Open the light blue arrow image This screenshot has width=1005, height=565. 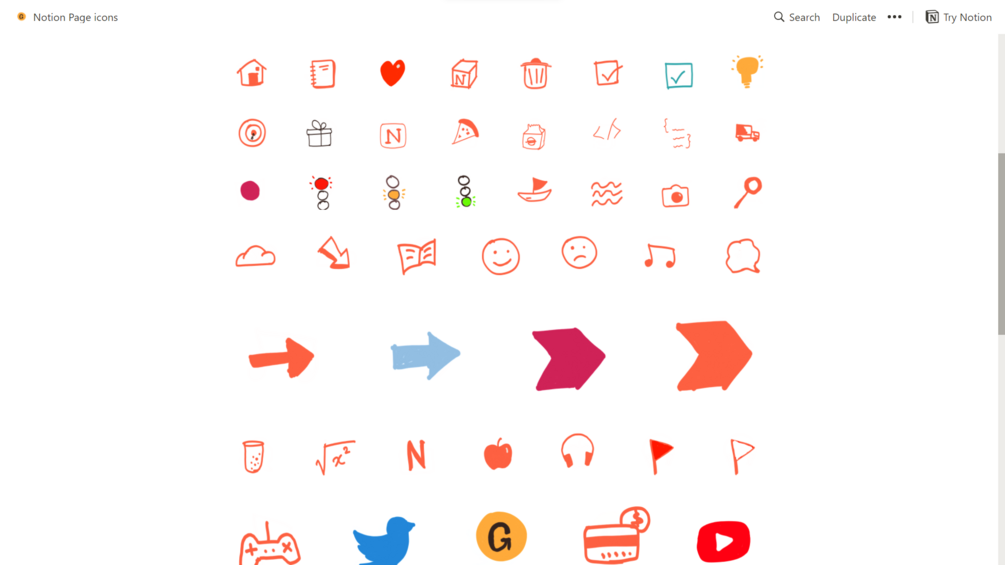tap(425, 355)
